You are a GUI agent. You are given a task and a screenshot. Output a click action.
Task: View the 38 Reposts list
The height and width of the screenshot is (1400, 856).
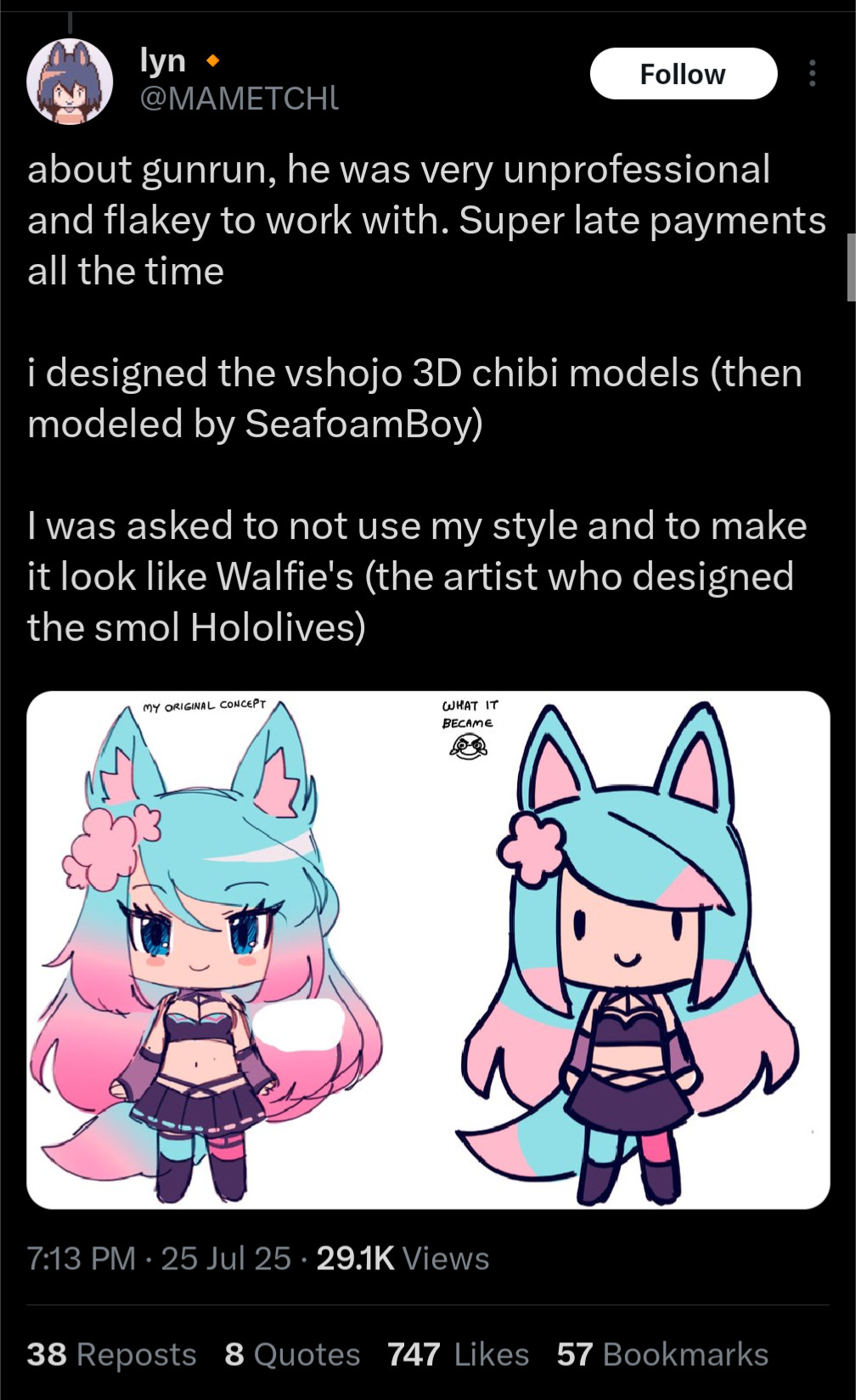[111, 1354]
